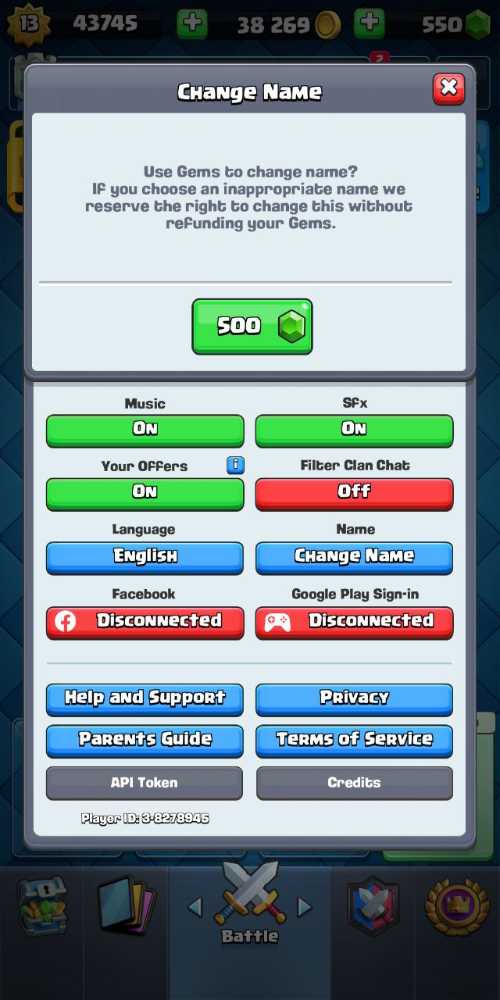The image size is (500, 1000).
Task: Enable Filter Clan Chat
Action: pyautogui.click(x=354, y=494)
